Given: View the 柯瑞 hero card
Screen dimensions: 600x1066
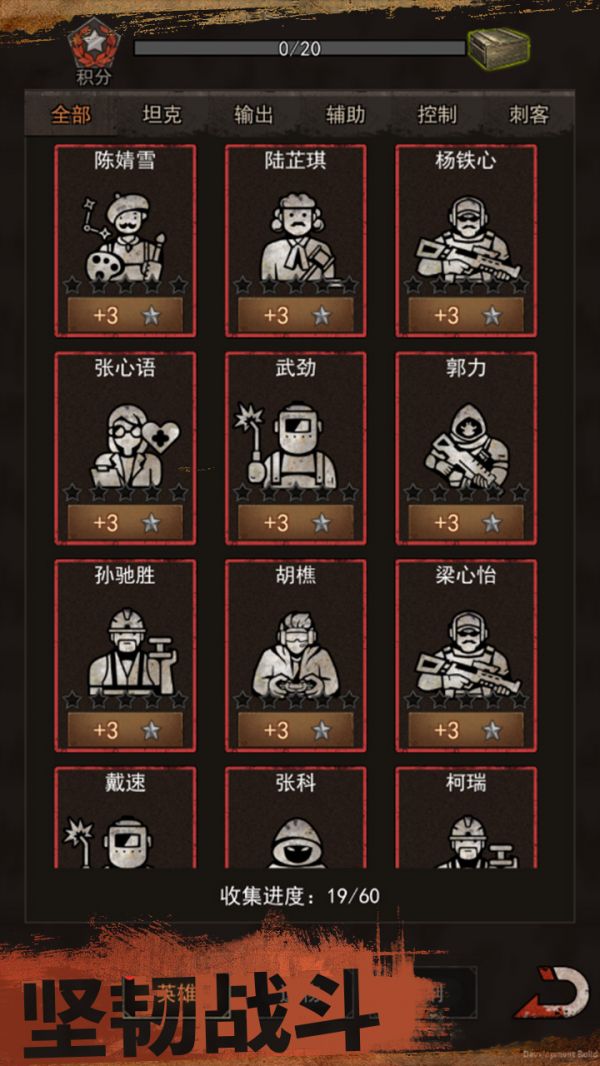Looking at the screenshot, I should click(466, 818).
